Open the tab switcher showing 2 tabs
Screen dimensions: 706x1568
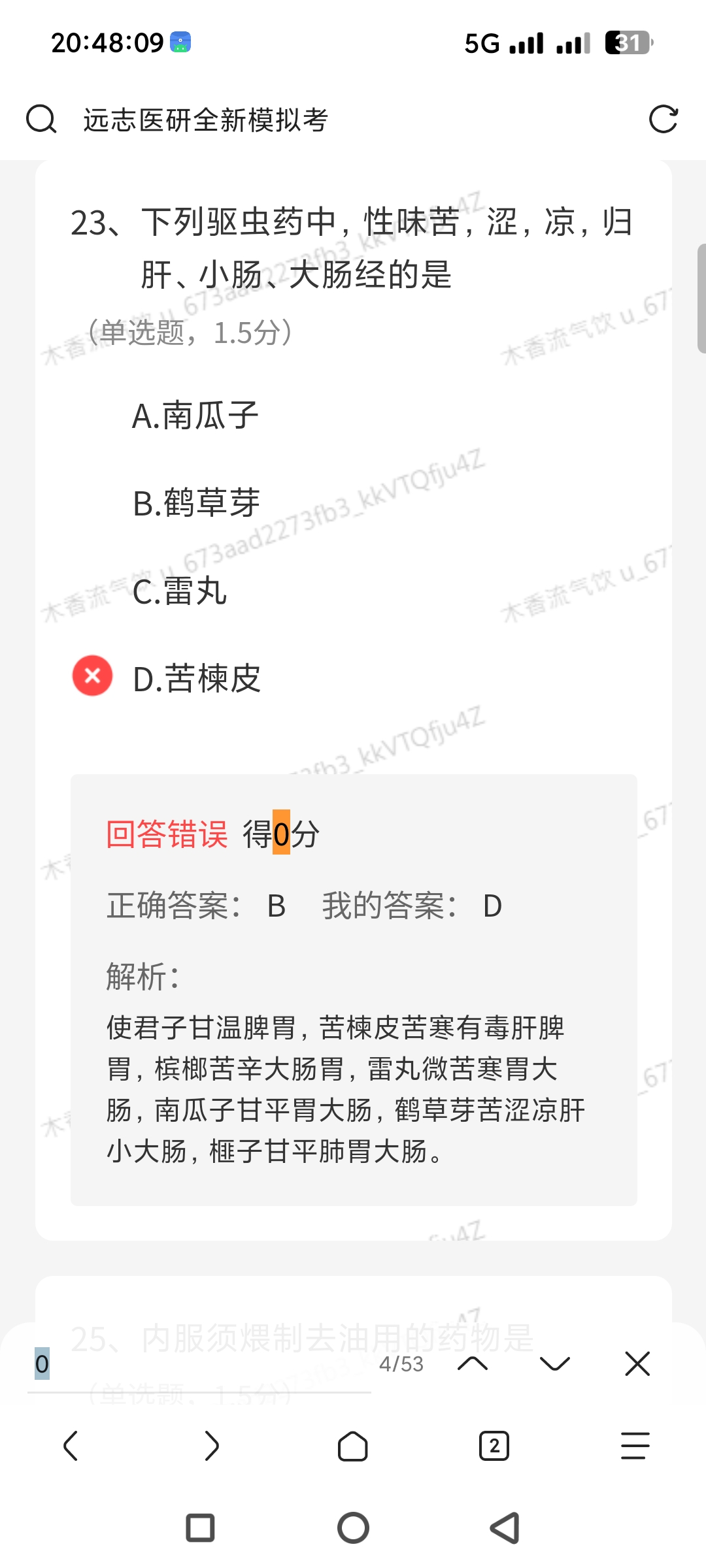494,1446
